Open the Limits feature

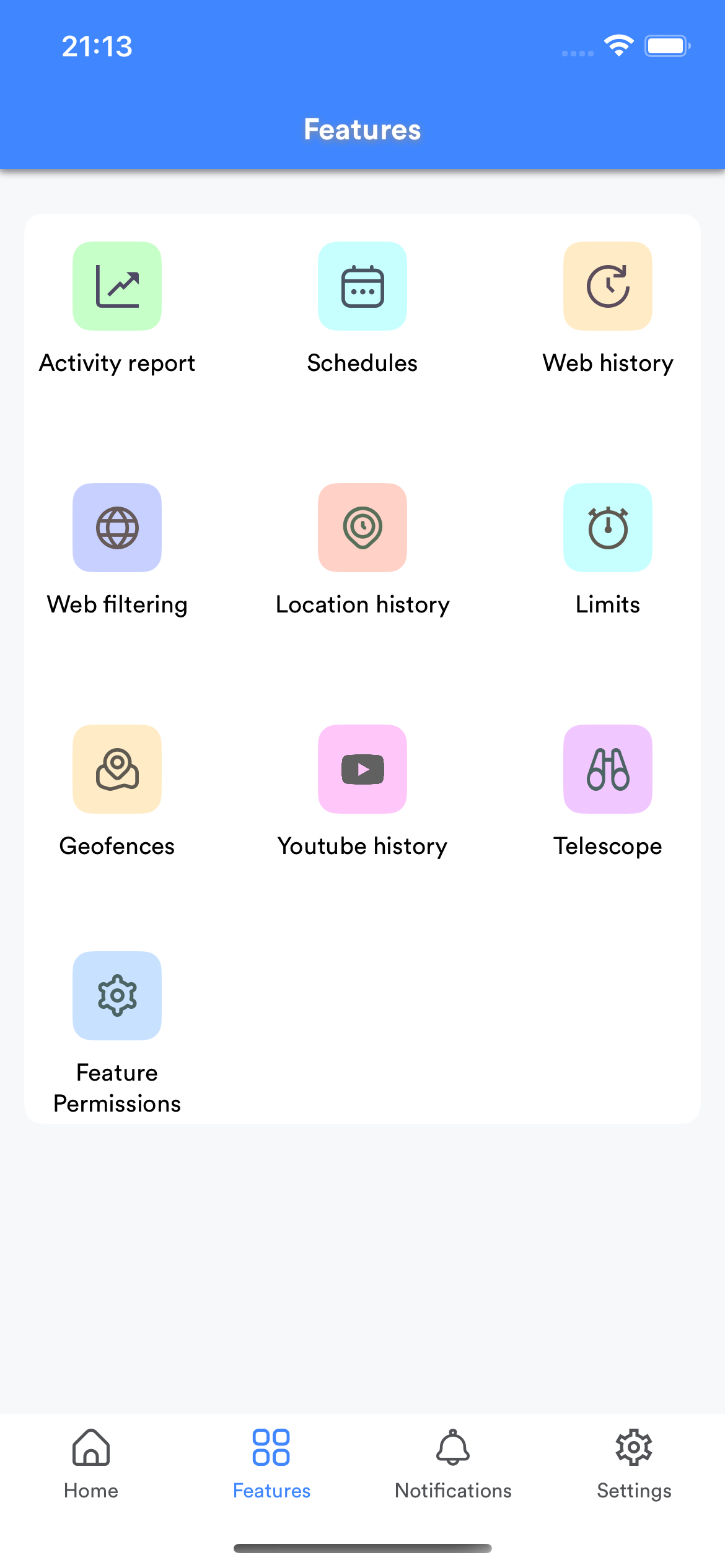[x=608, y=528]
